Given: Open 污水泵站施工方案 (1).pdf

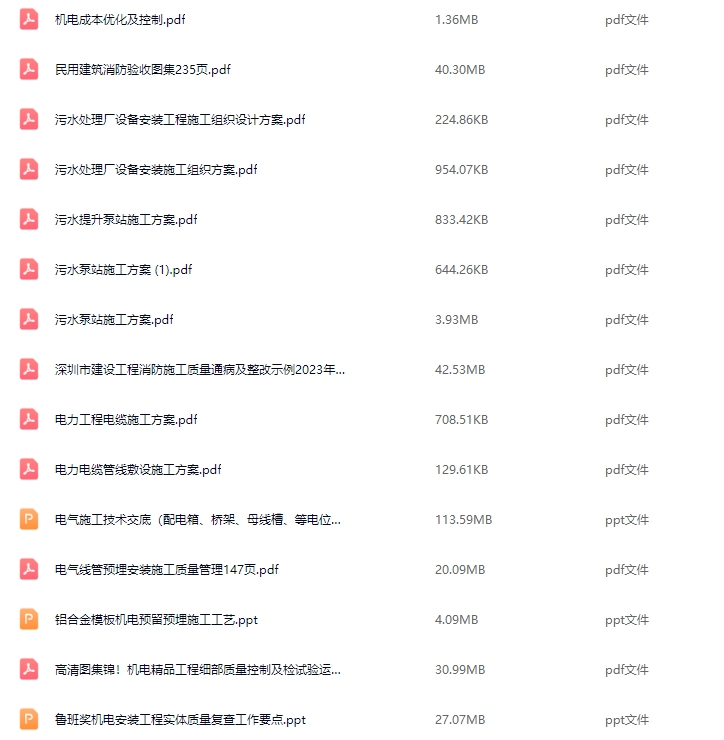Looking at the screenshot, I should pyautogui.click(x=123, y=270).
